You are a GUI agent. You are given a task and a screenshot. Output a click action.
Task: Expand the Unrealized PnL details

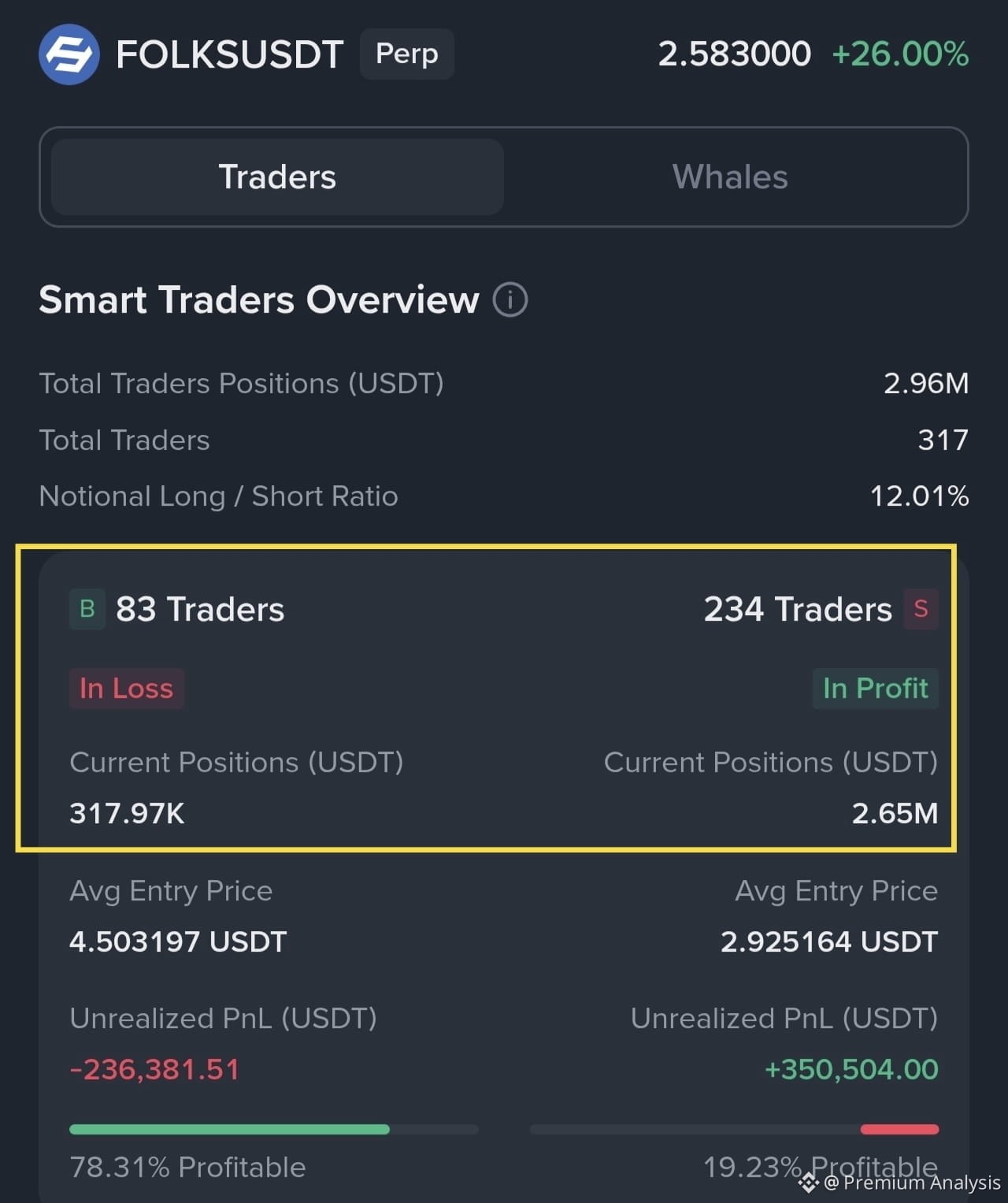(224, 1017)
